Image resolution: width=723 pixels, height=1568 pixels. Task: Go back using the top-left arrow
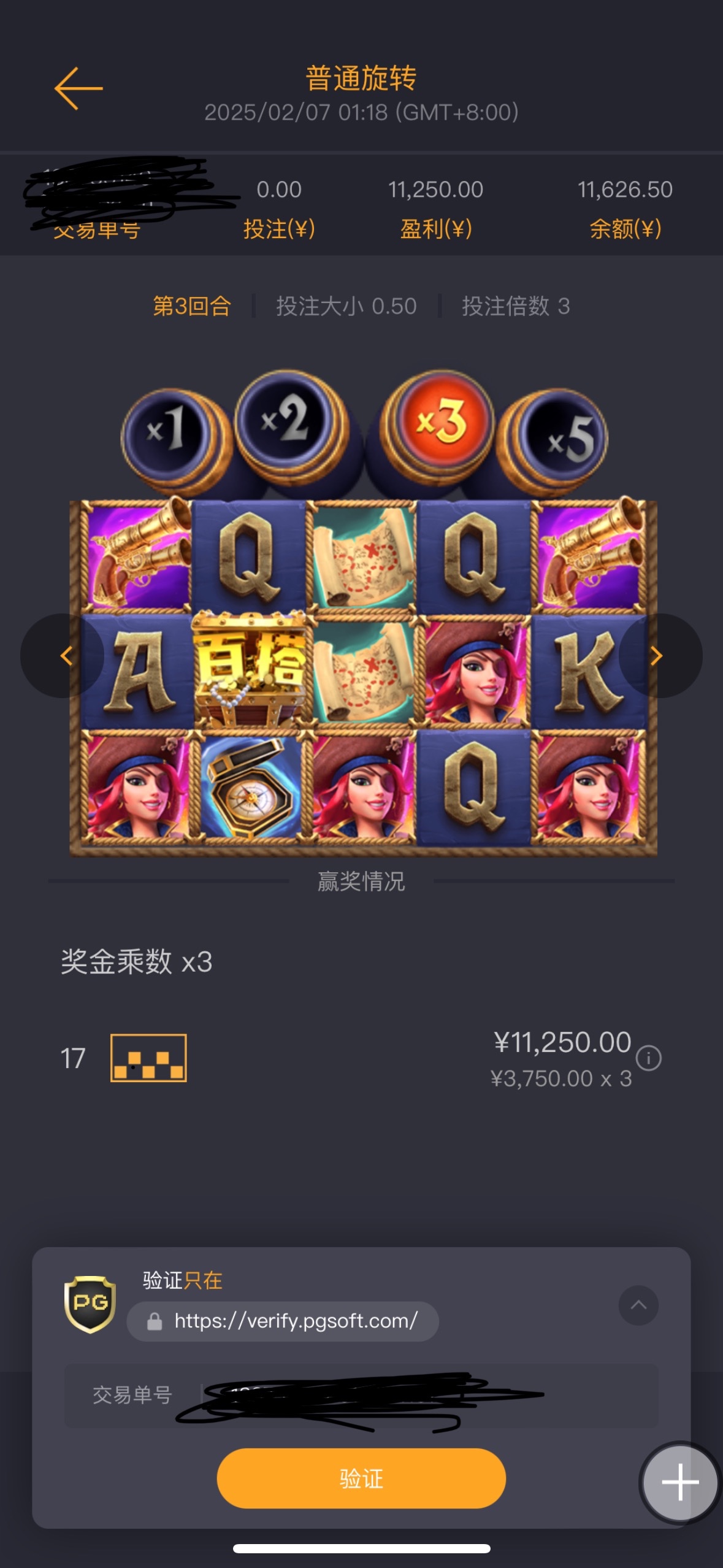point(78,89)
